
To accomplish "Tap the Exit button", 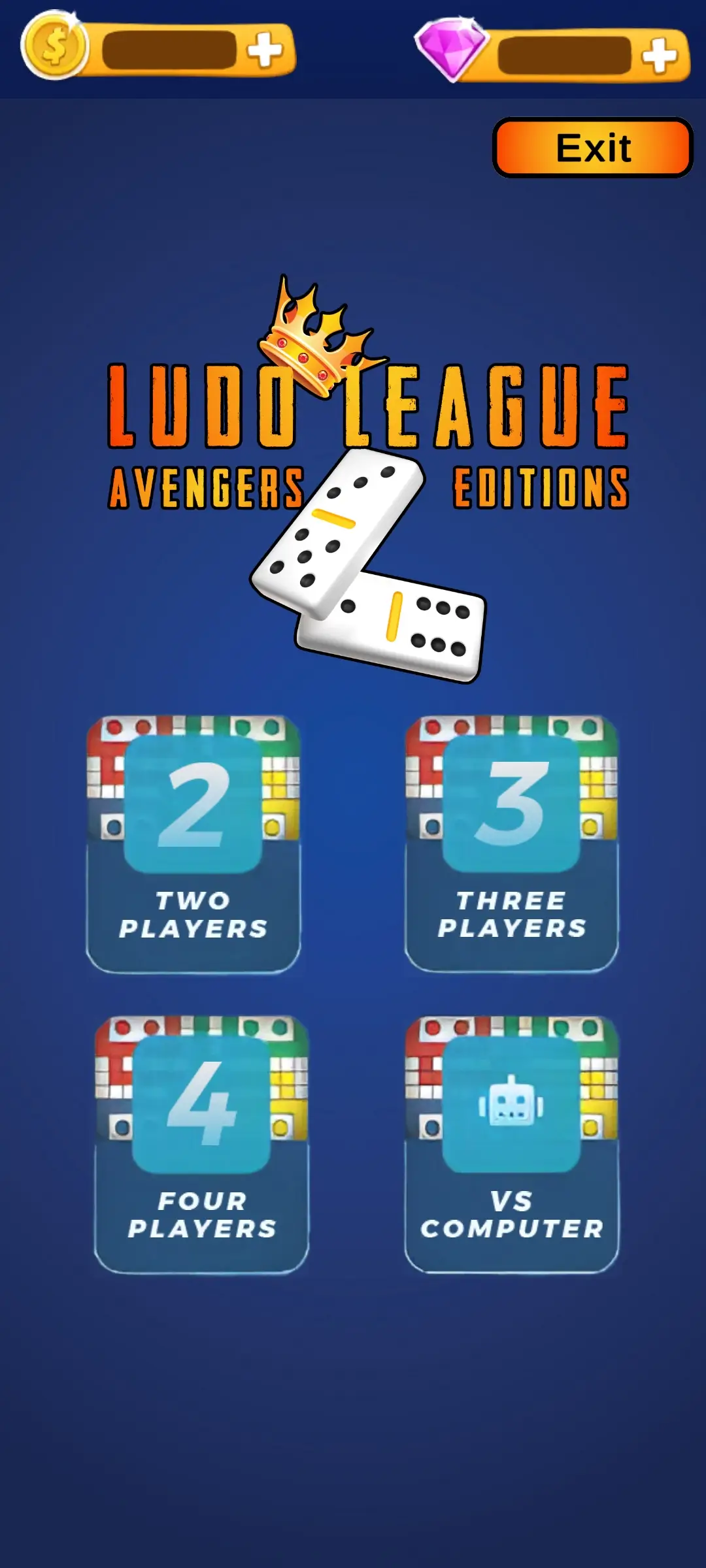I will tap(592, 148).
